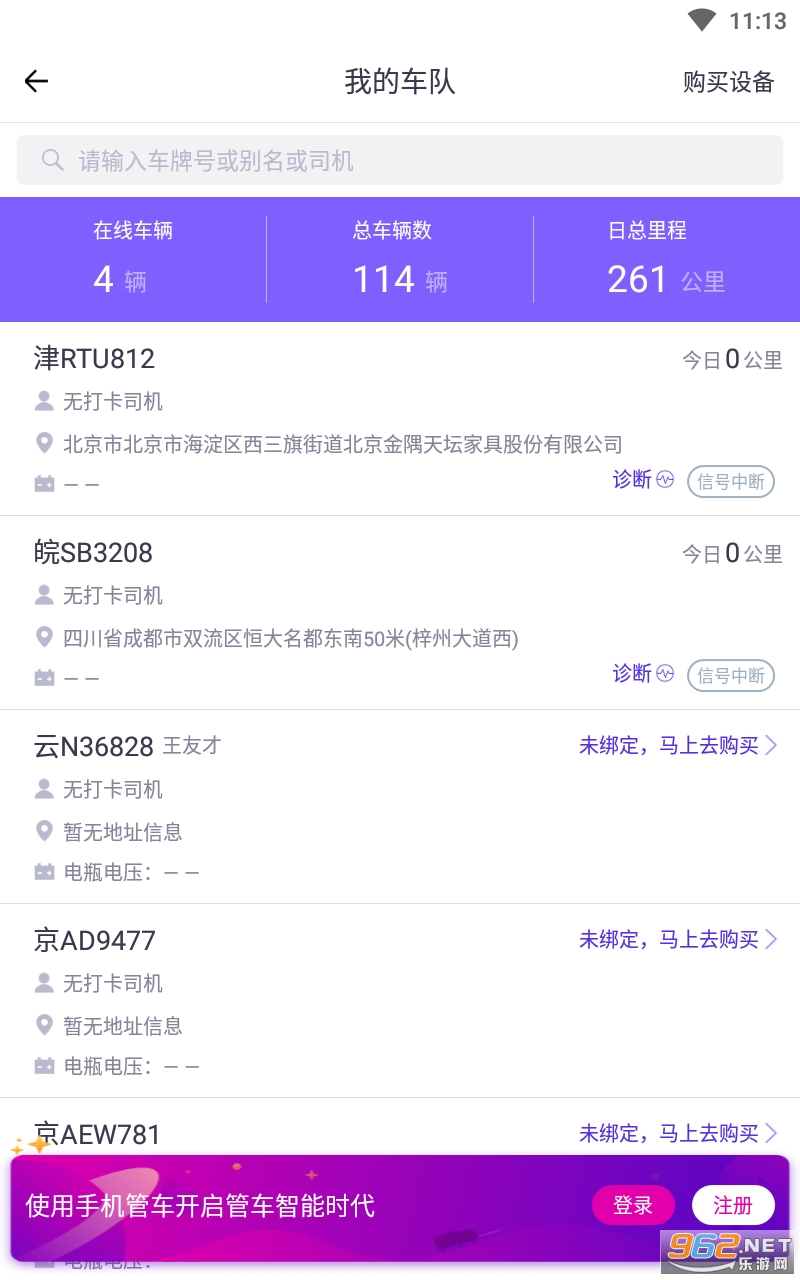Tap 未绑定，马上去购买 for 京AEW781
Image resolution: width=800 pixels, height=1280 pixels.
point(677,1134)
